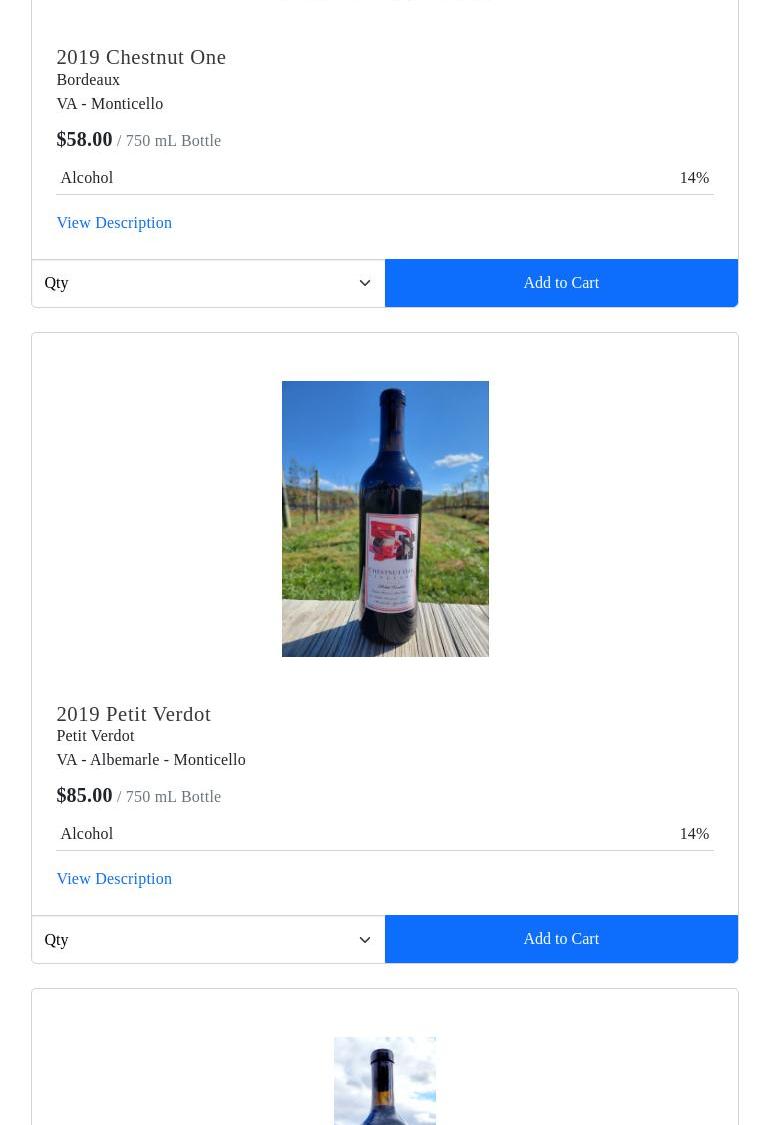Open the 2019 Petit Verdot bottle image

[385, 518]
